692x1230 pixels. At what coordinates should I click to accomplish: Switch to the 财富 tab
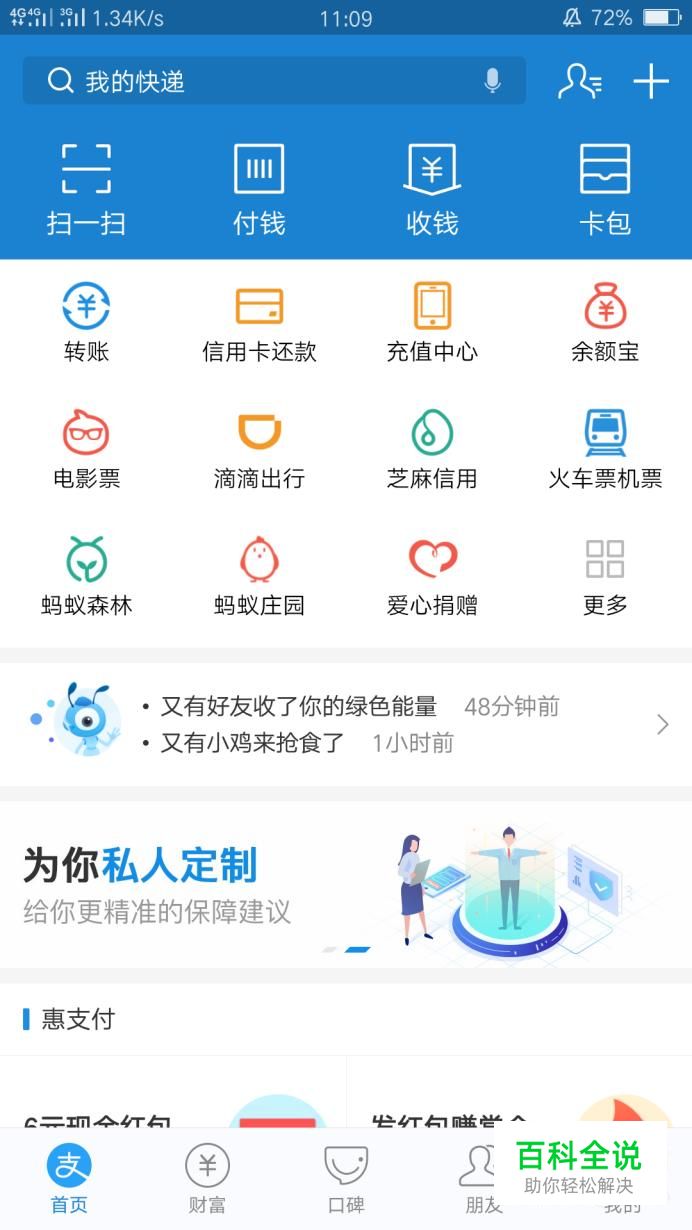tap(207, 1178)
